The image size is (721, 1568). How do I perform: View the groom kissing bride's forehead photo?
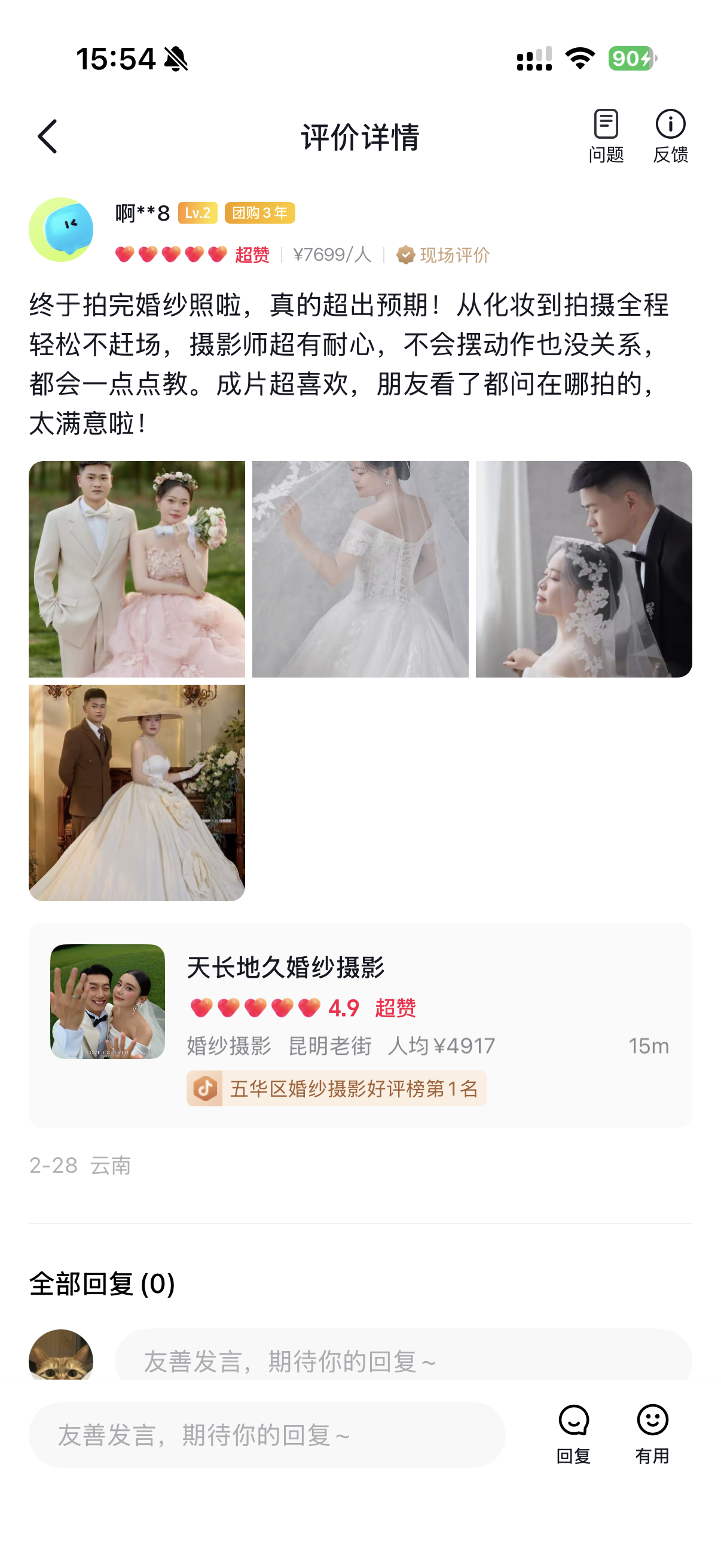pyautogui.click(x=583, y=569)
